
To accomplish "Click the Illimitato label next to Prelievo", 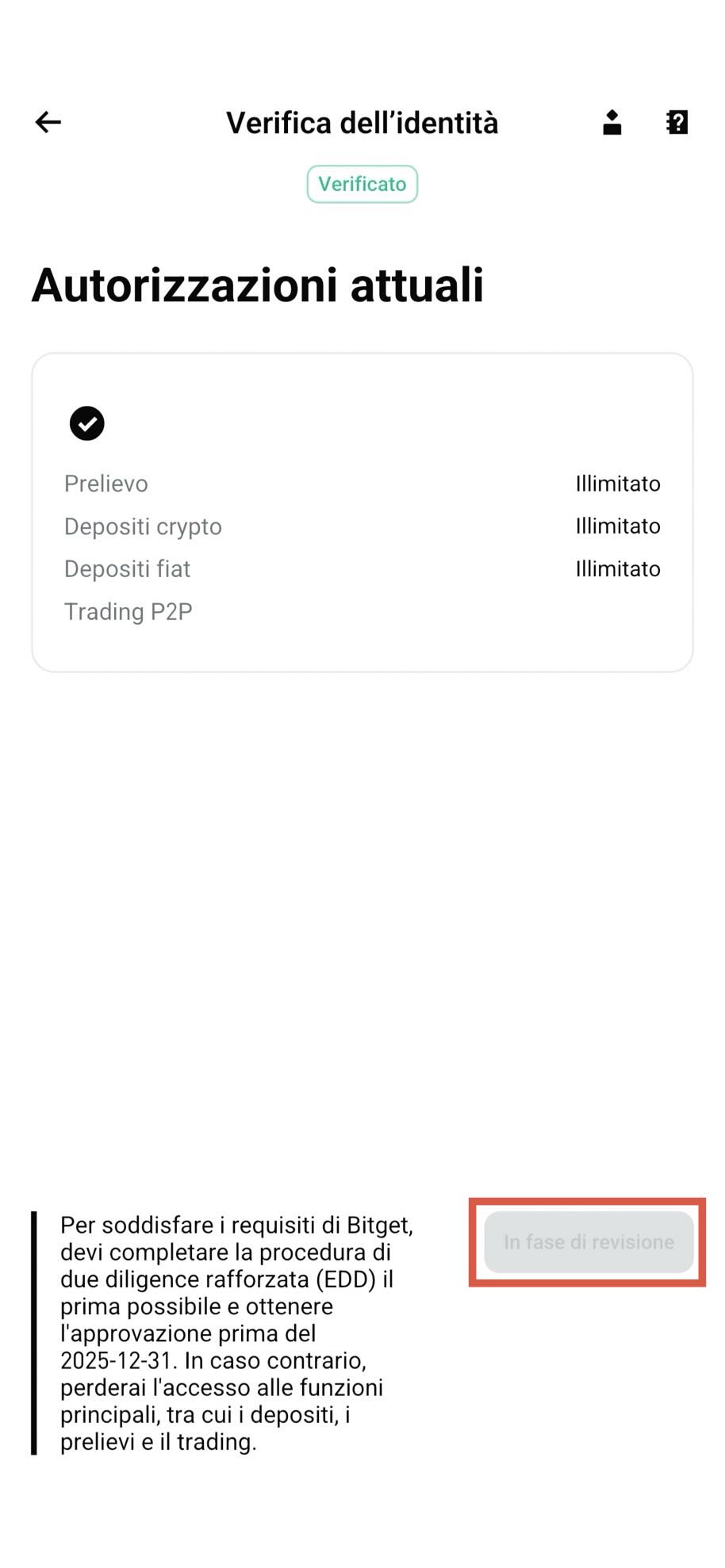I will (x=618, y=484).
